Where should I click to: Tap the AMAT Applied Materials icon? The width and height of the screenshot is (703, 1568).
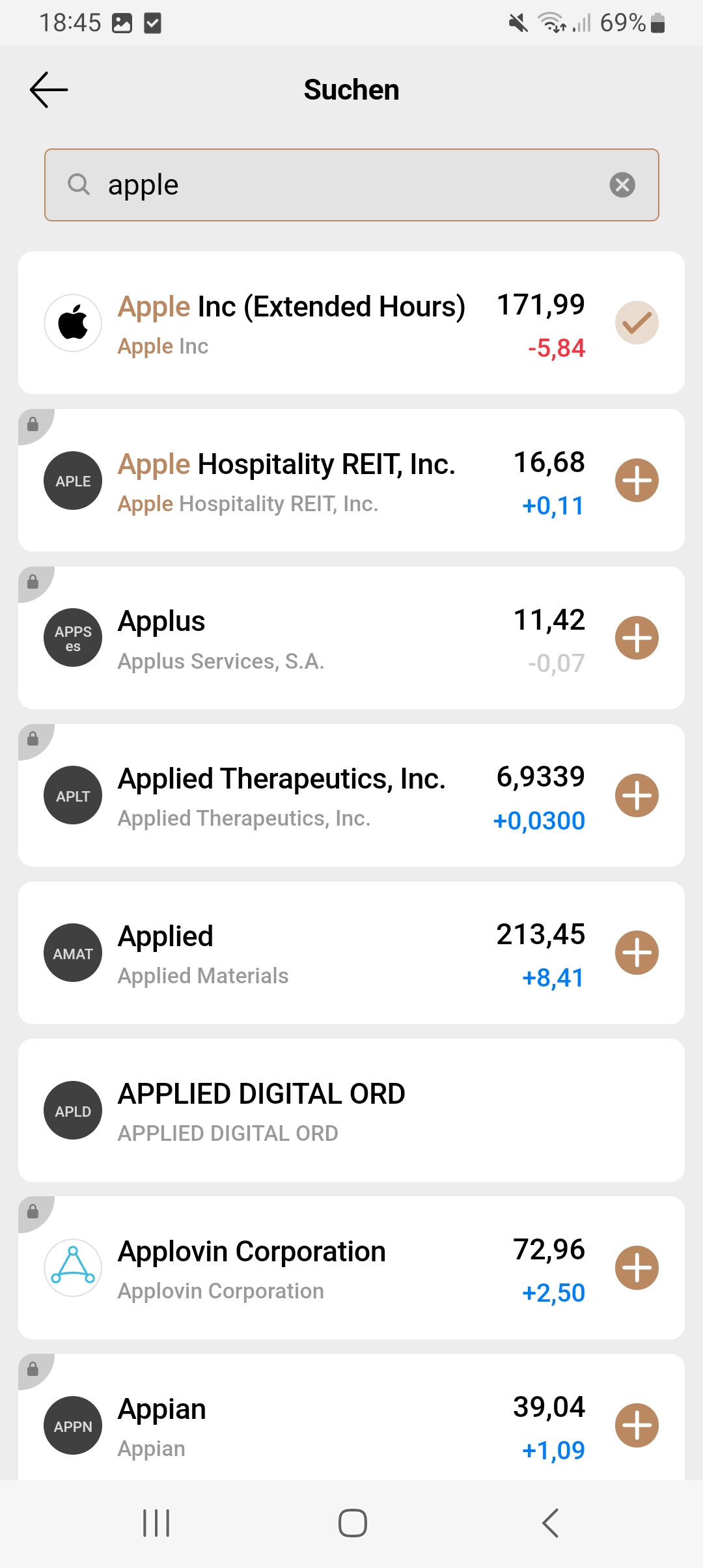[x=72, y=953]
